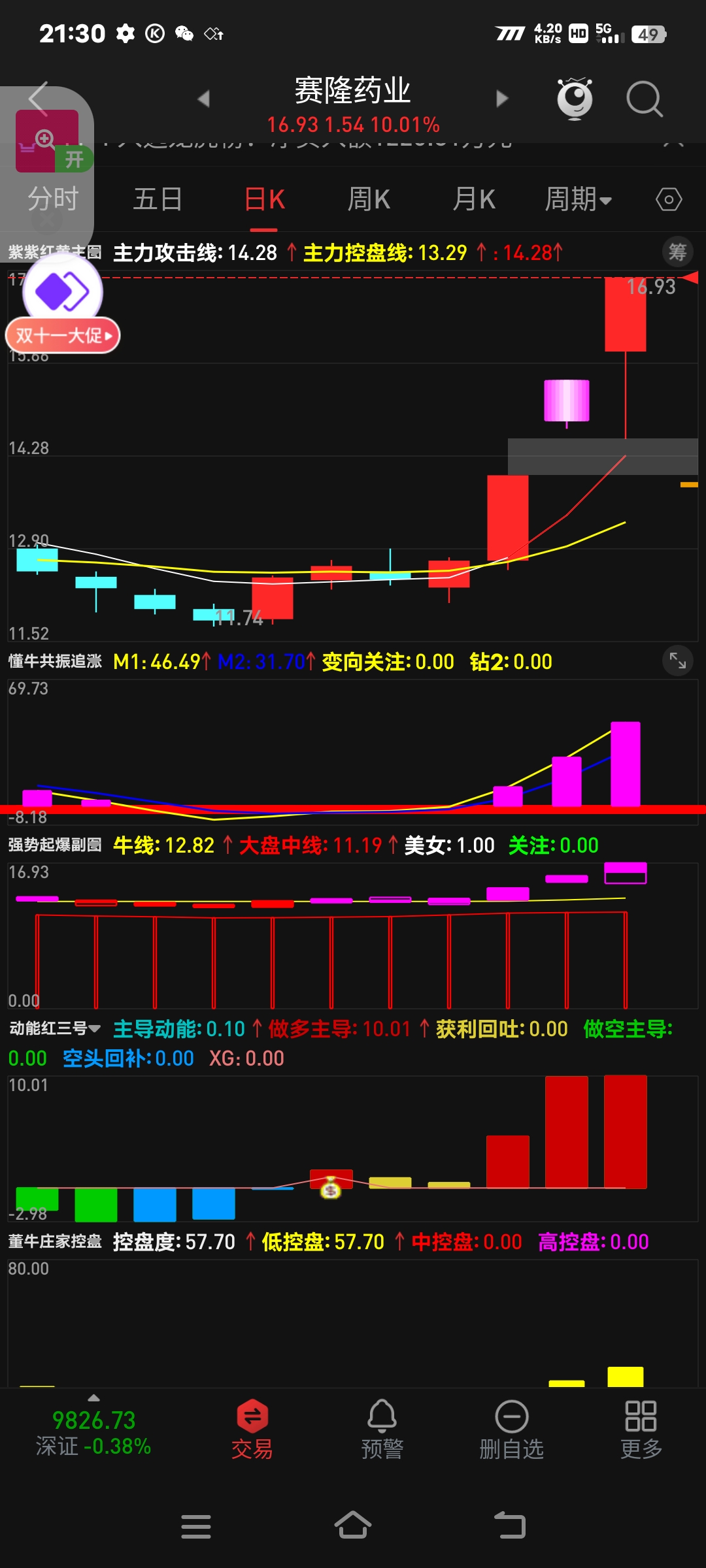Go to the system home screen
Image resolution: width=706 pixels, height=1568 pixels.
coord(353,1526)
